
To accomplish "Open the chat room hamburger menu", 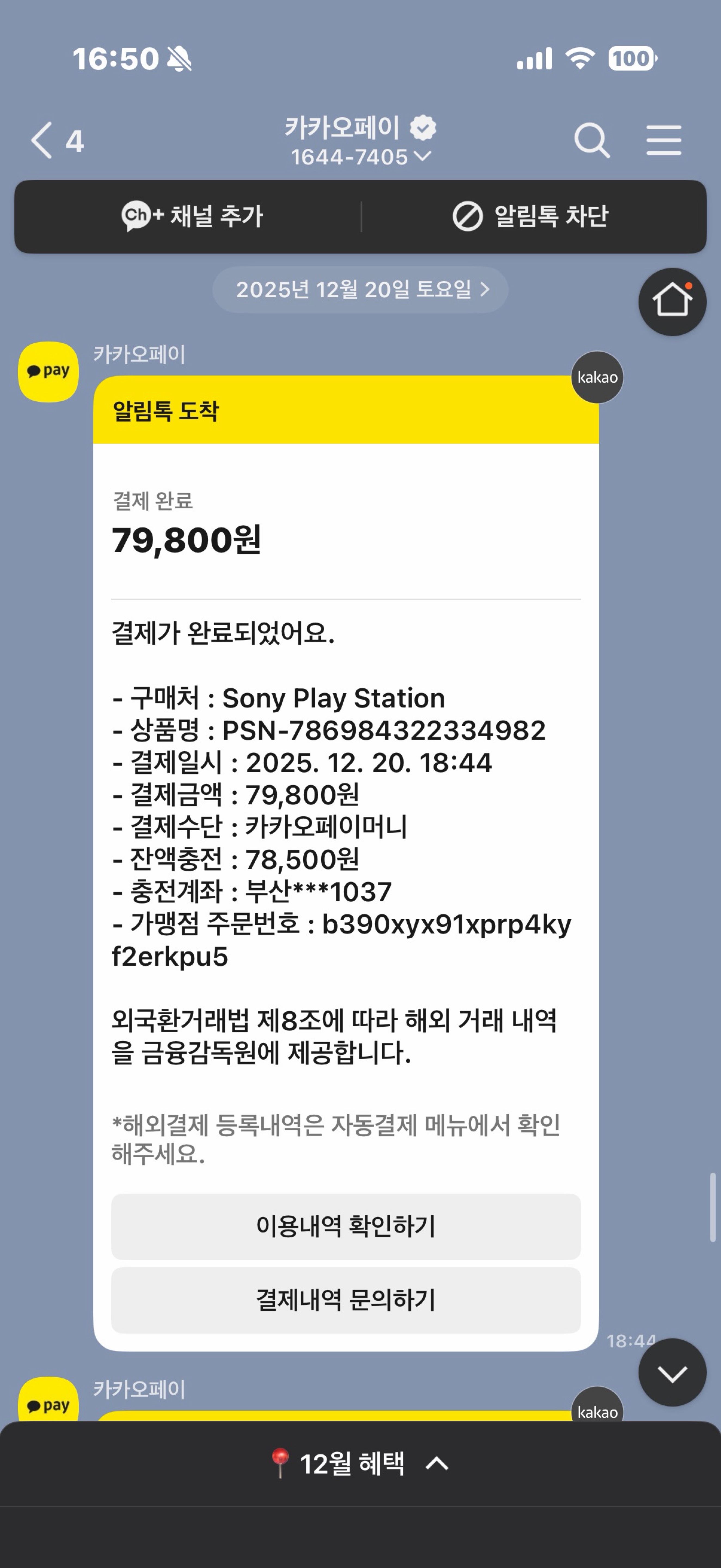I will click(663, 141).
